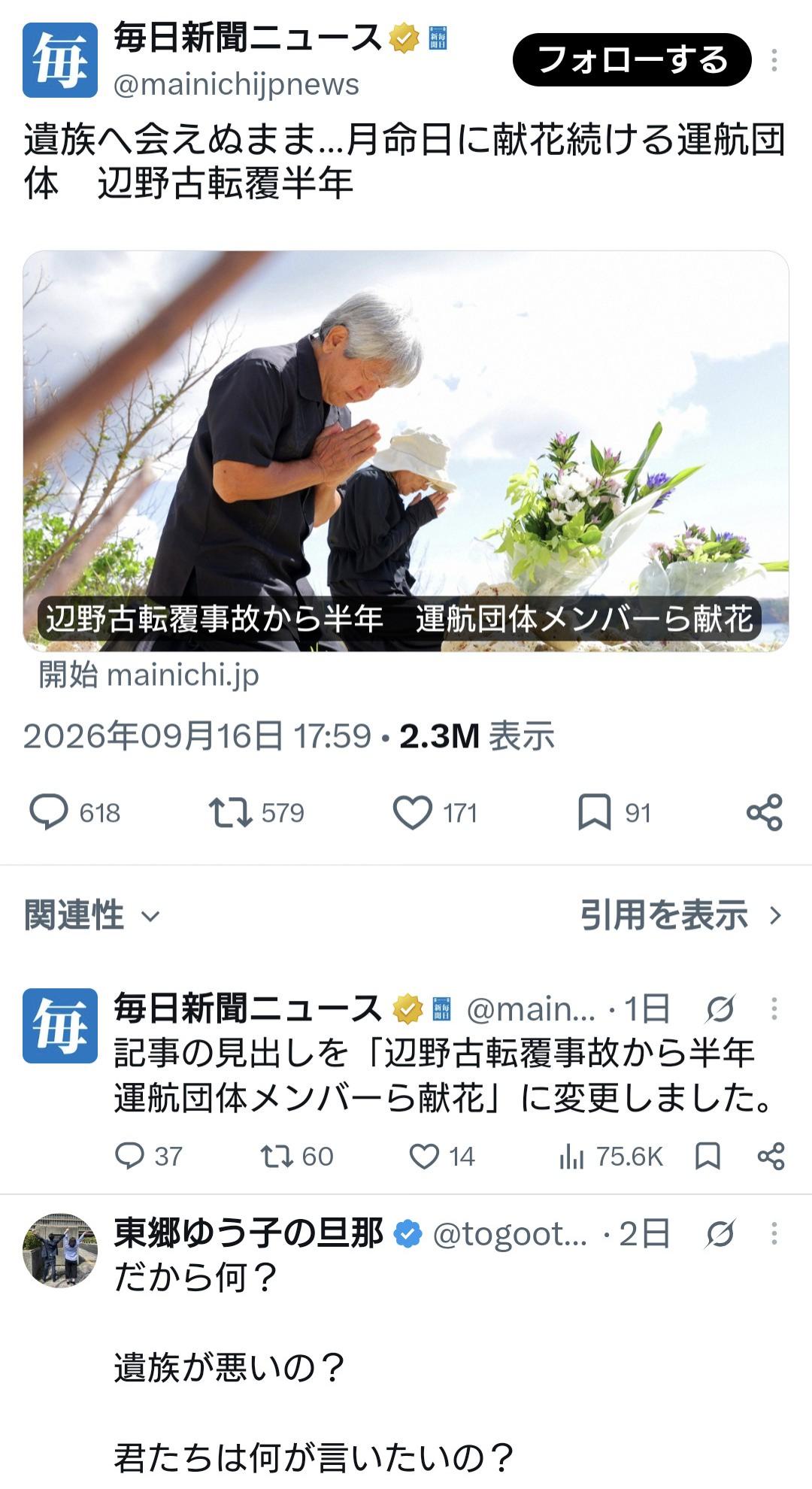Open the mainichi.jp article card
812x1489 pixels.
coord(406,451)
